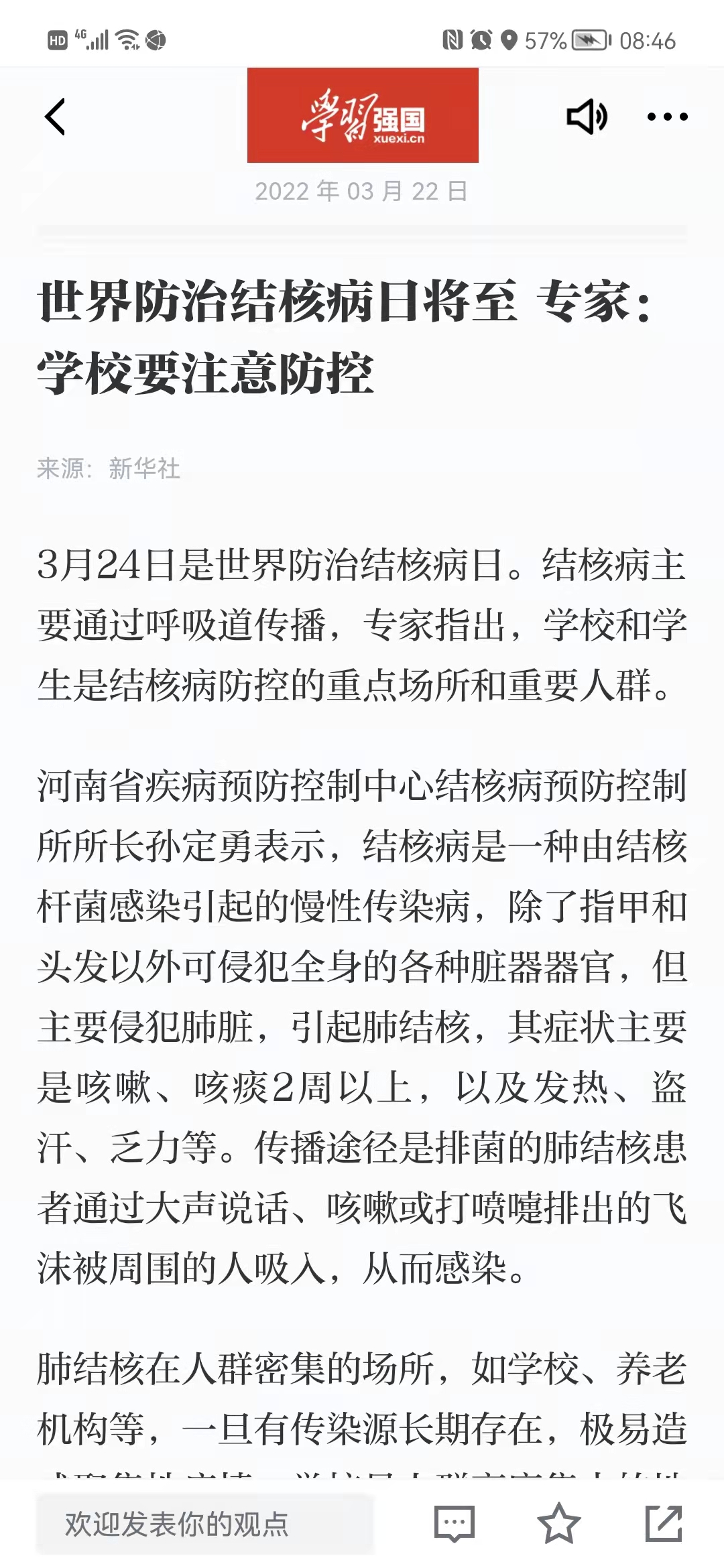
Task: Favorite this article with the star icon
Action: [559, 1523]
